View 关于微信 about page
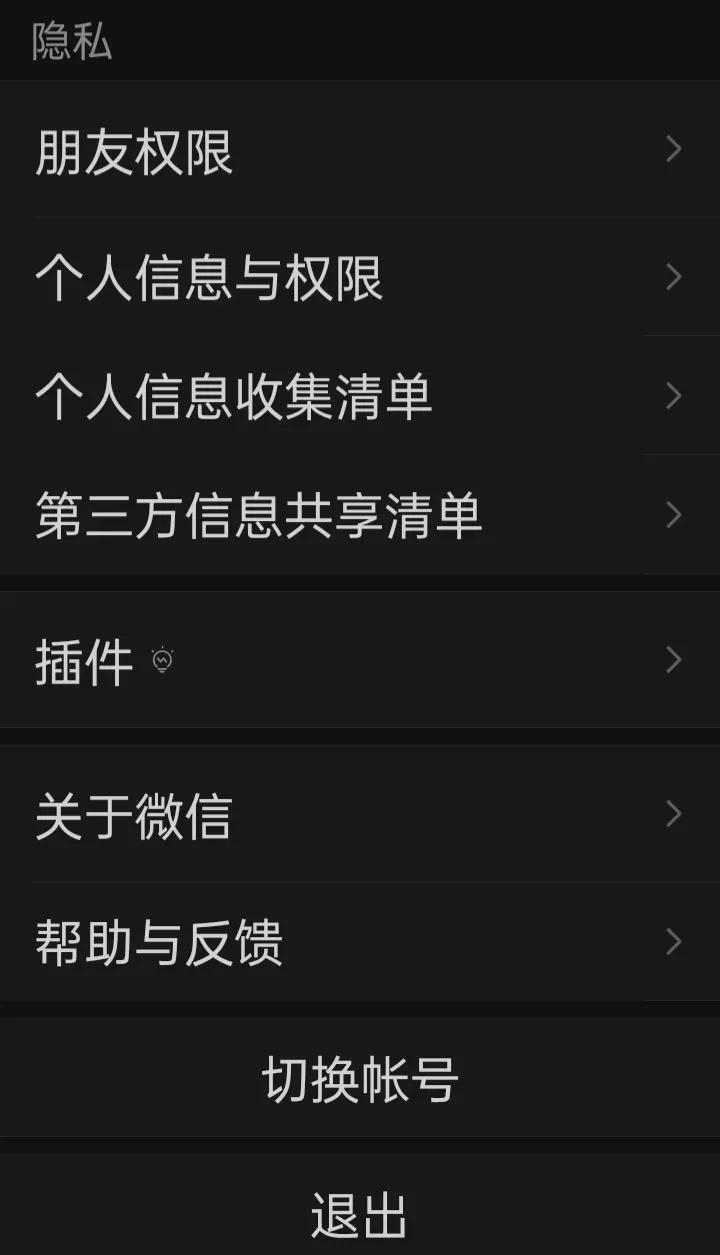Image resolution: width=720 pixels, height=1255 pixels. (x=360, y=816)
